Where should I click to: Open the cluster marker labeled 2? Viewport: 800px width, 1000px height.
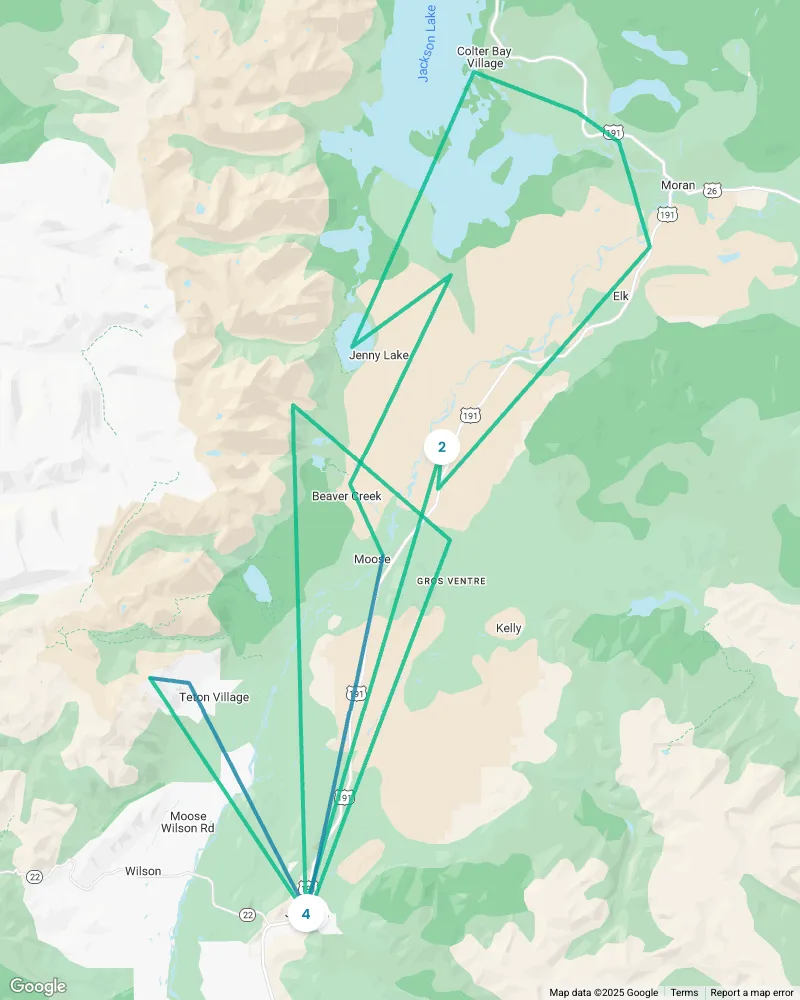click(441, 447)
